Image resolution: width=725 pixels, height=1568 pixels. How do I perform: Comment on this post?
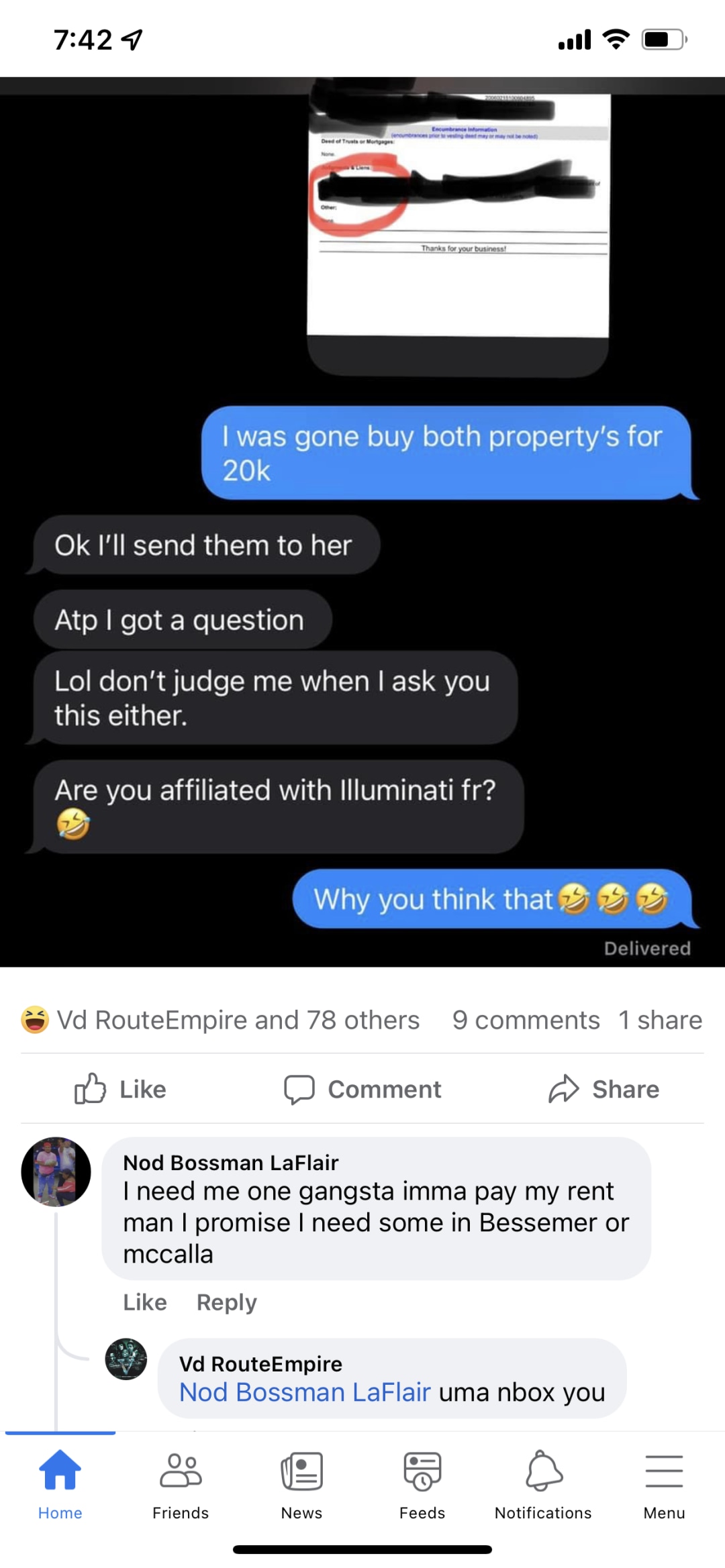click(x=362, y=1089)
